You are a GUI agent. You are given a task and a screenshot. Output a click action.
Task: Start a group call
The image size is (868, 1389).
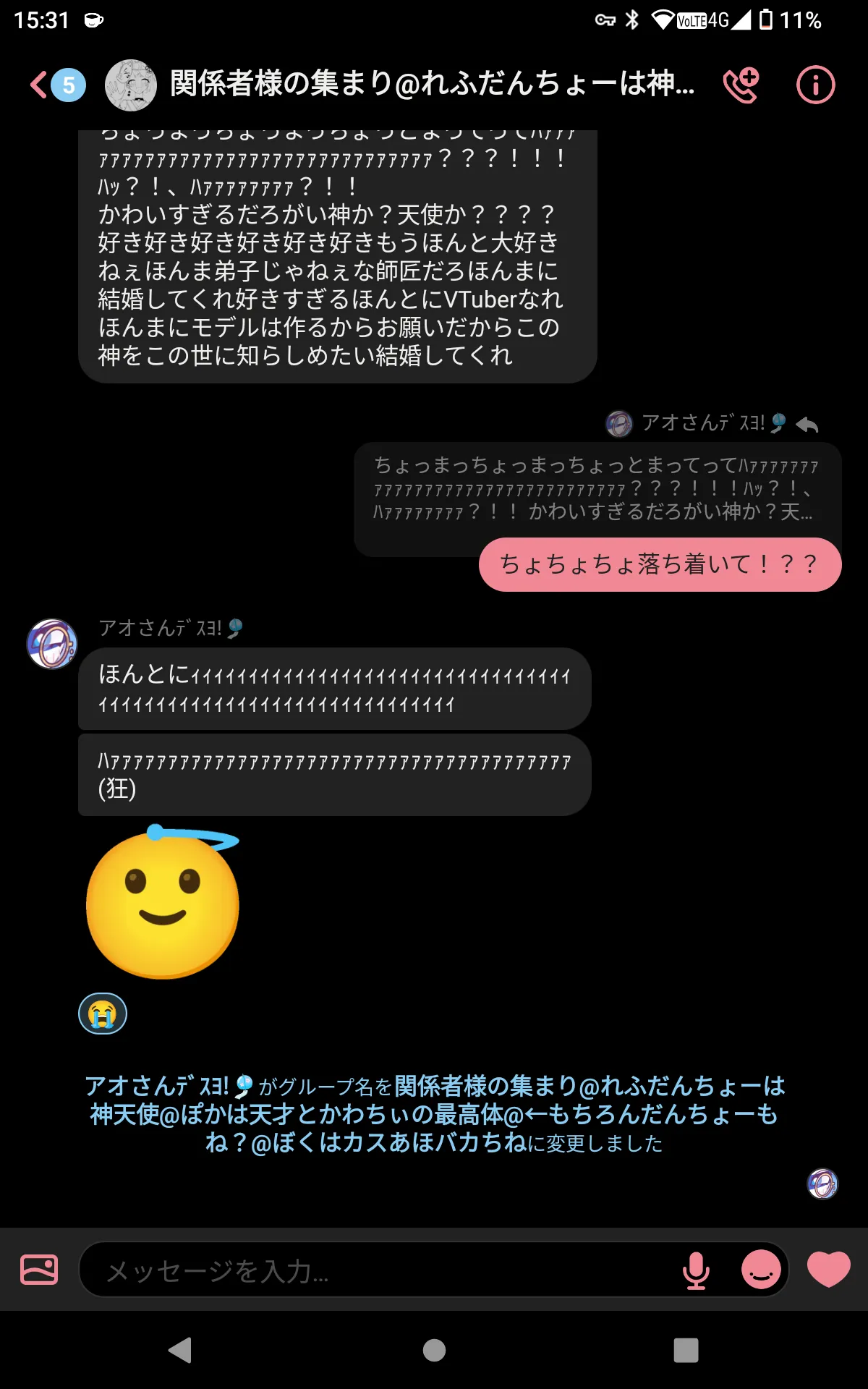pos(741,85)
